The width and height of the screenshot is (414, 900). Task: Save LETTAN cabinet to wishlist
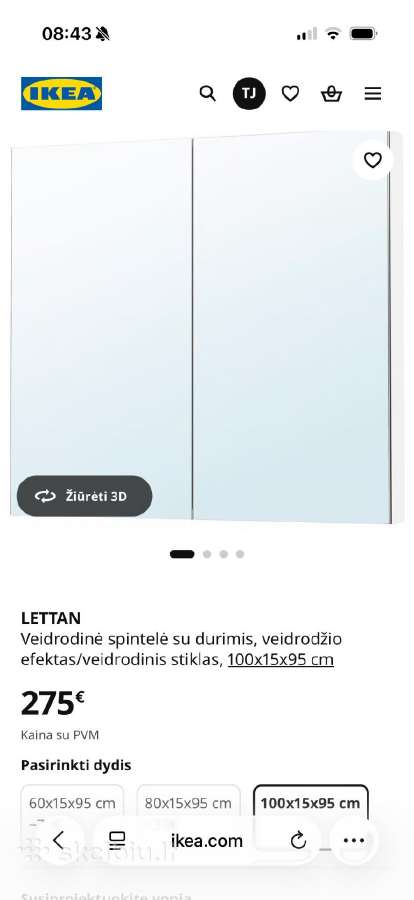[373, 160]
